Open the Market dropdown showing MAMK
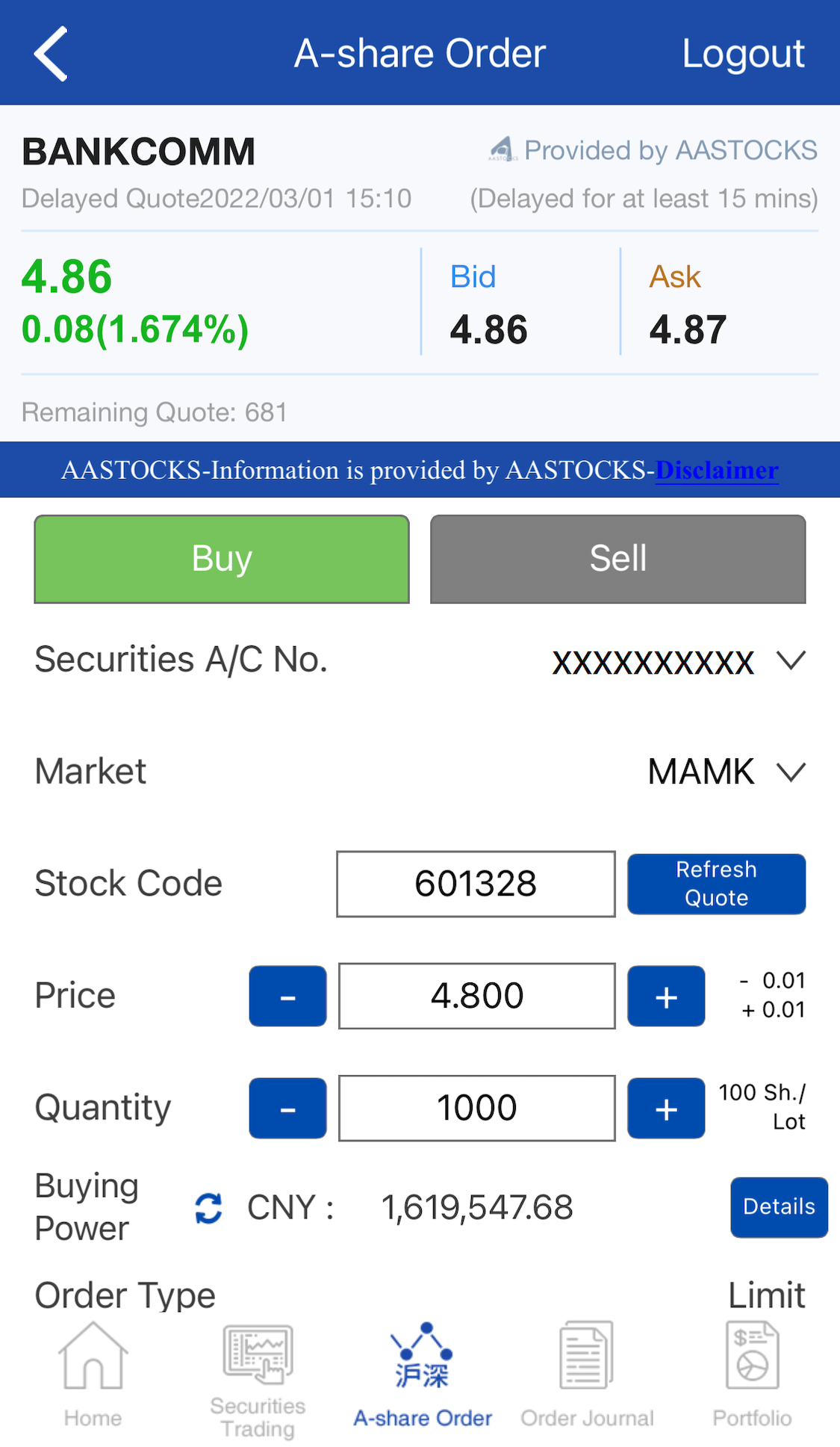 [x=790, y=772]
